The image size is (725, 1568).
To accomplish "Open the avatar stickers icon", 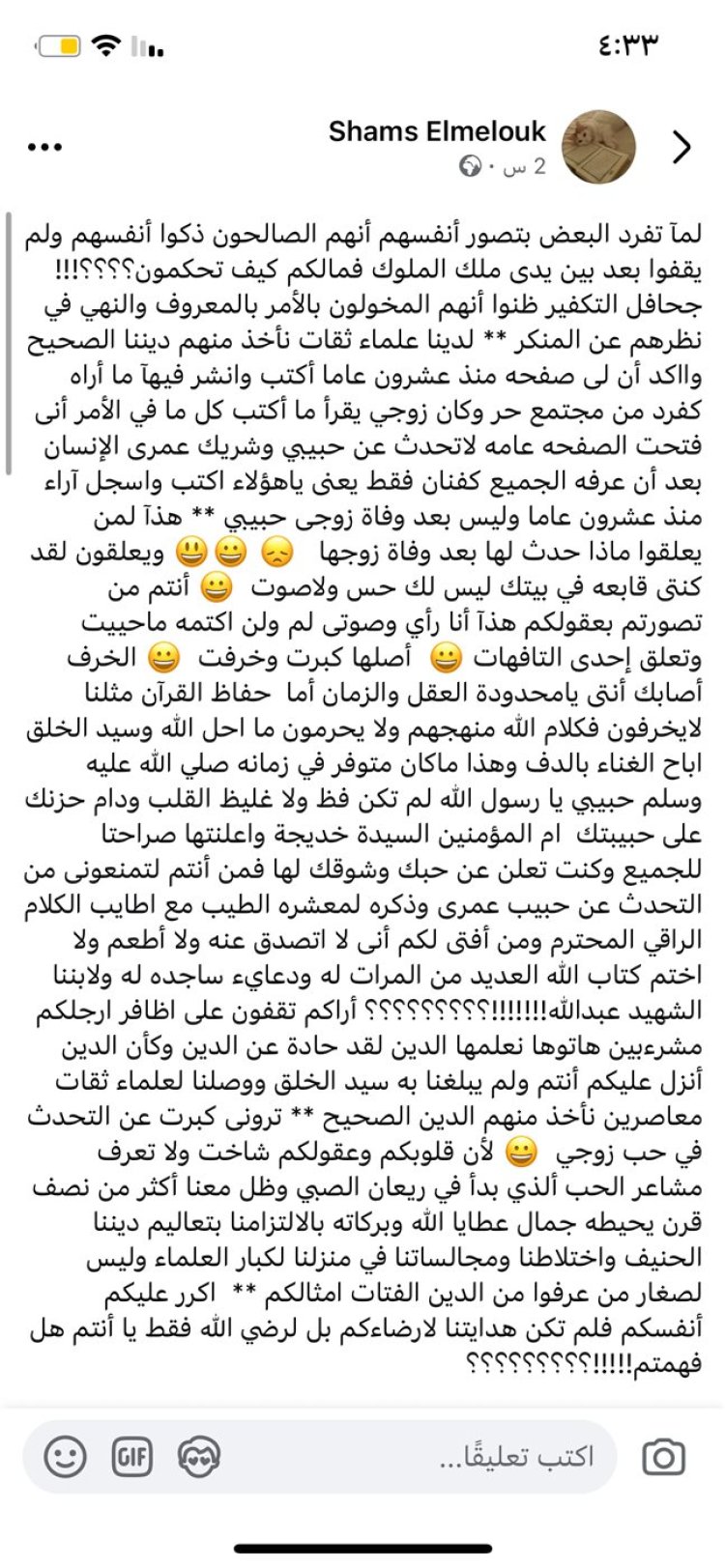I will point(199,1456).
